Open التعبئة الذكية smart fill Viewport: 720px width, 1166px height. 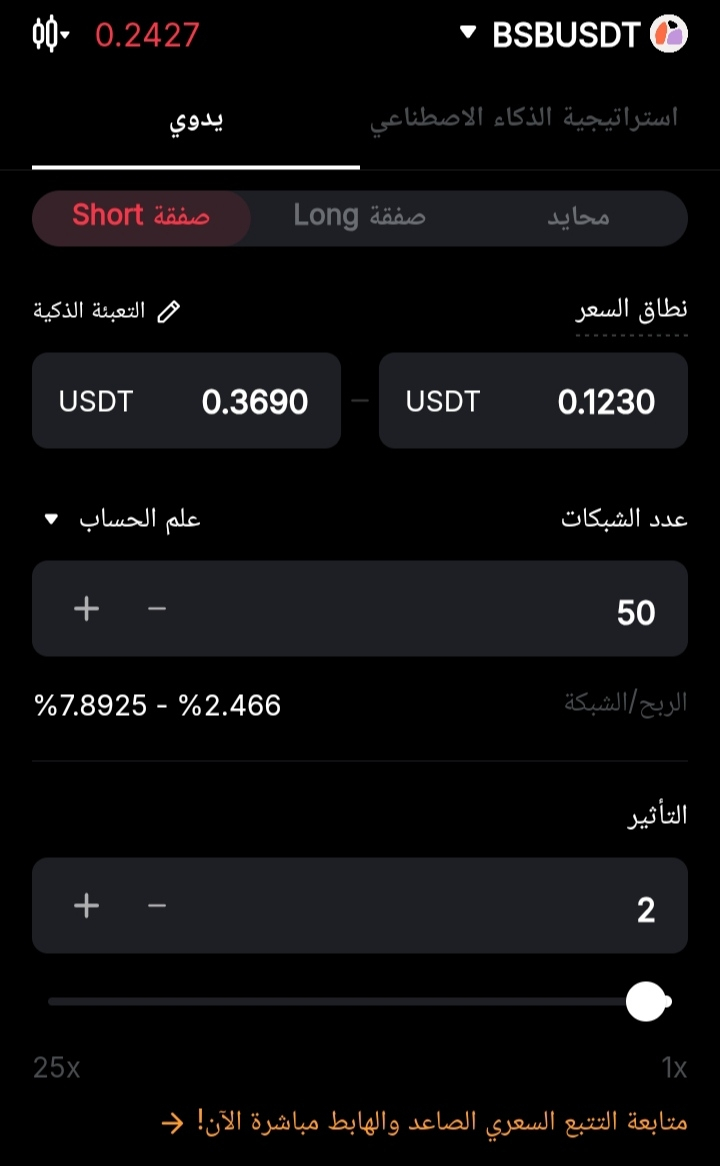click(x=108, y=311)
